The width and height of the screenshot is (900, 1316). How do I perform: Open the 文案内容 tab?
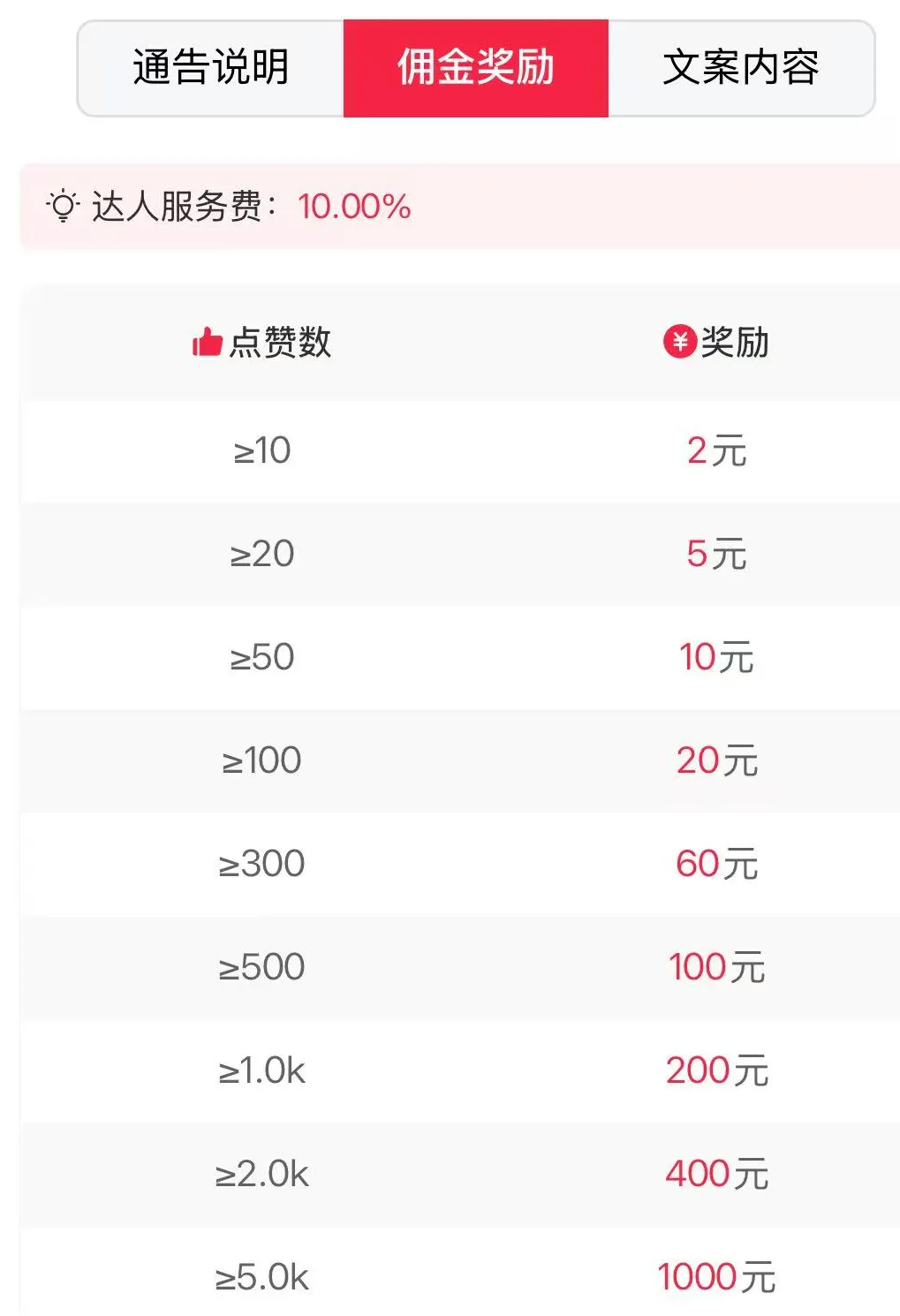(741, 68)
